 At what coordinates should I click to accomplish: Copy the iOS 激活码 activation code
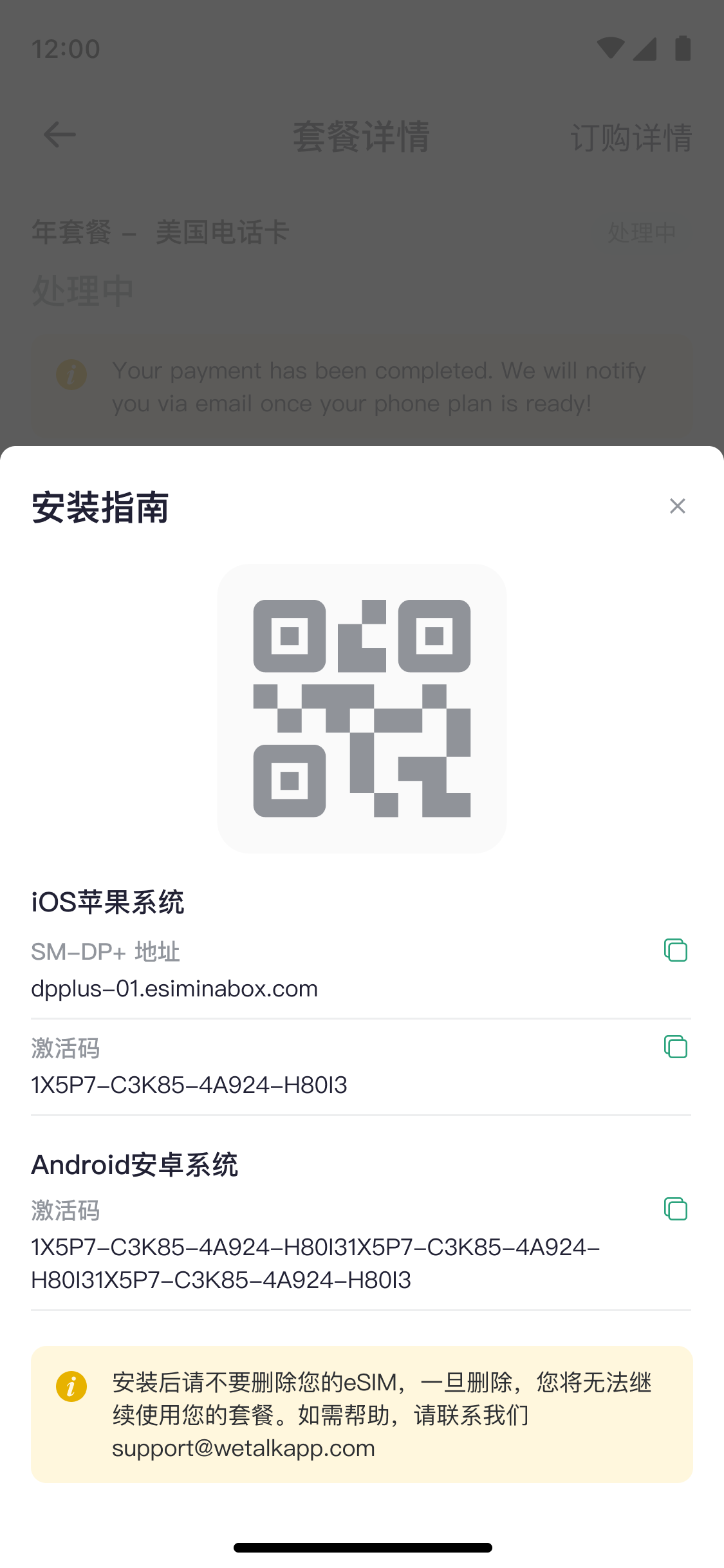(x=676, y=1047)
